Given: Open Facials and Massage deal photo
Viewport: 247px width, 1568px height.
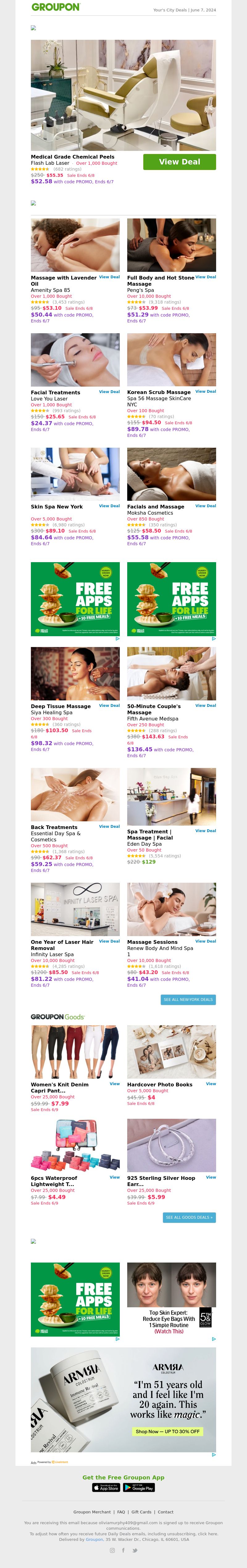Looking at the screenshot, I should coord(171,474).
